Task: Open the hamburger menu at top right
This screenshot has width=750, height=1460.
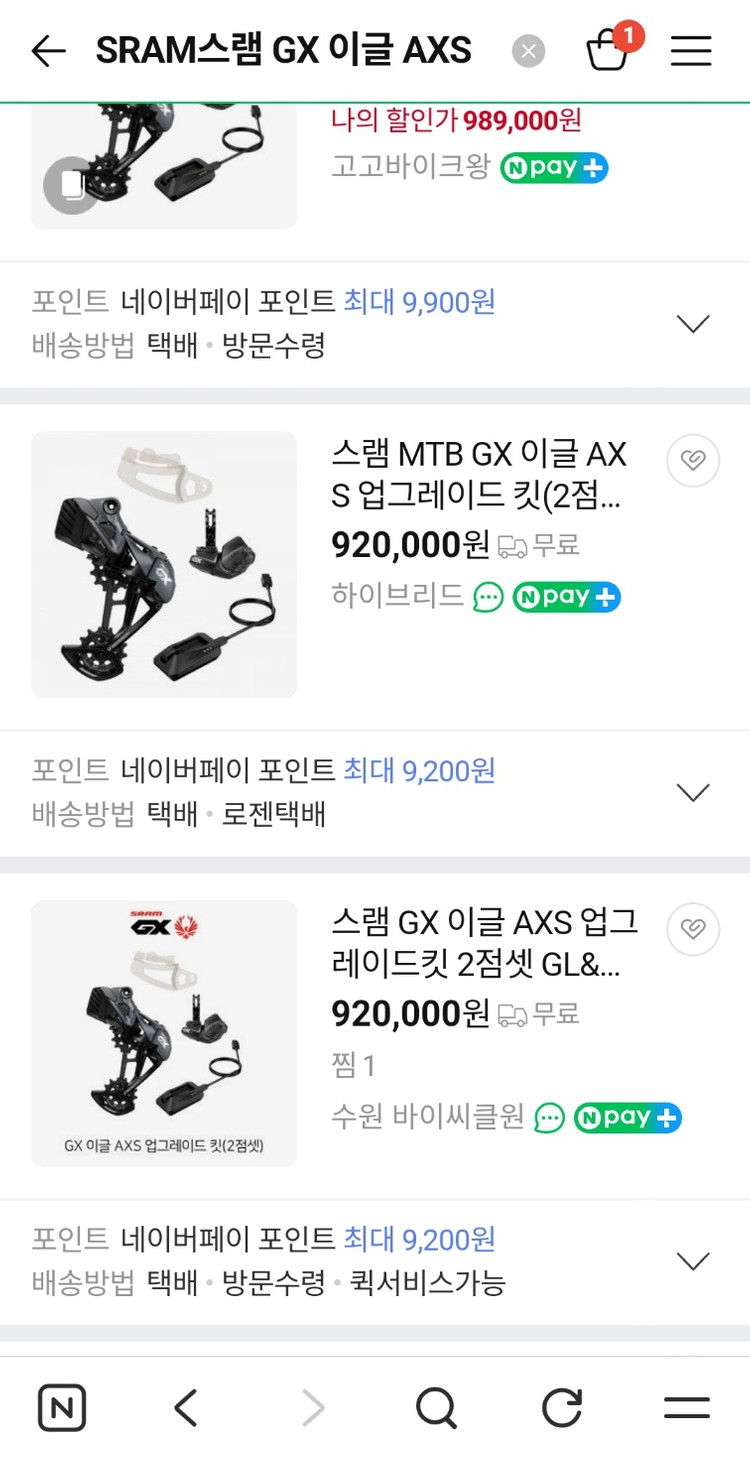Action: click(690, 51)
